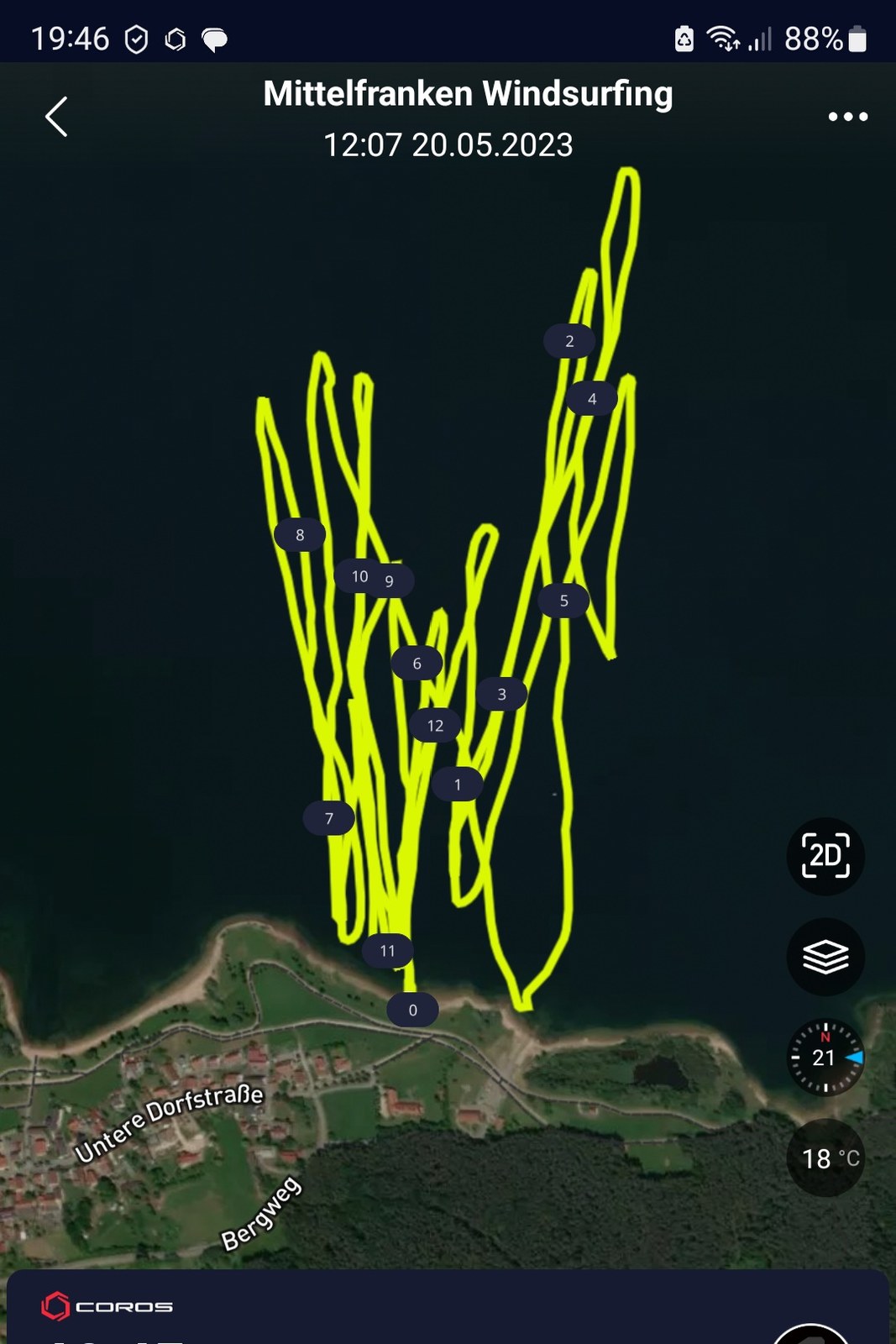
Task: Select lap marker 2 on the track
Action: click(569, 341)
